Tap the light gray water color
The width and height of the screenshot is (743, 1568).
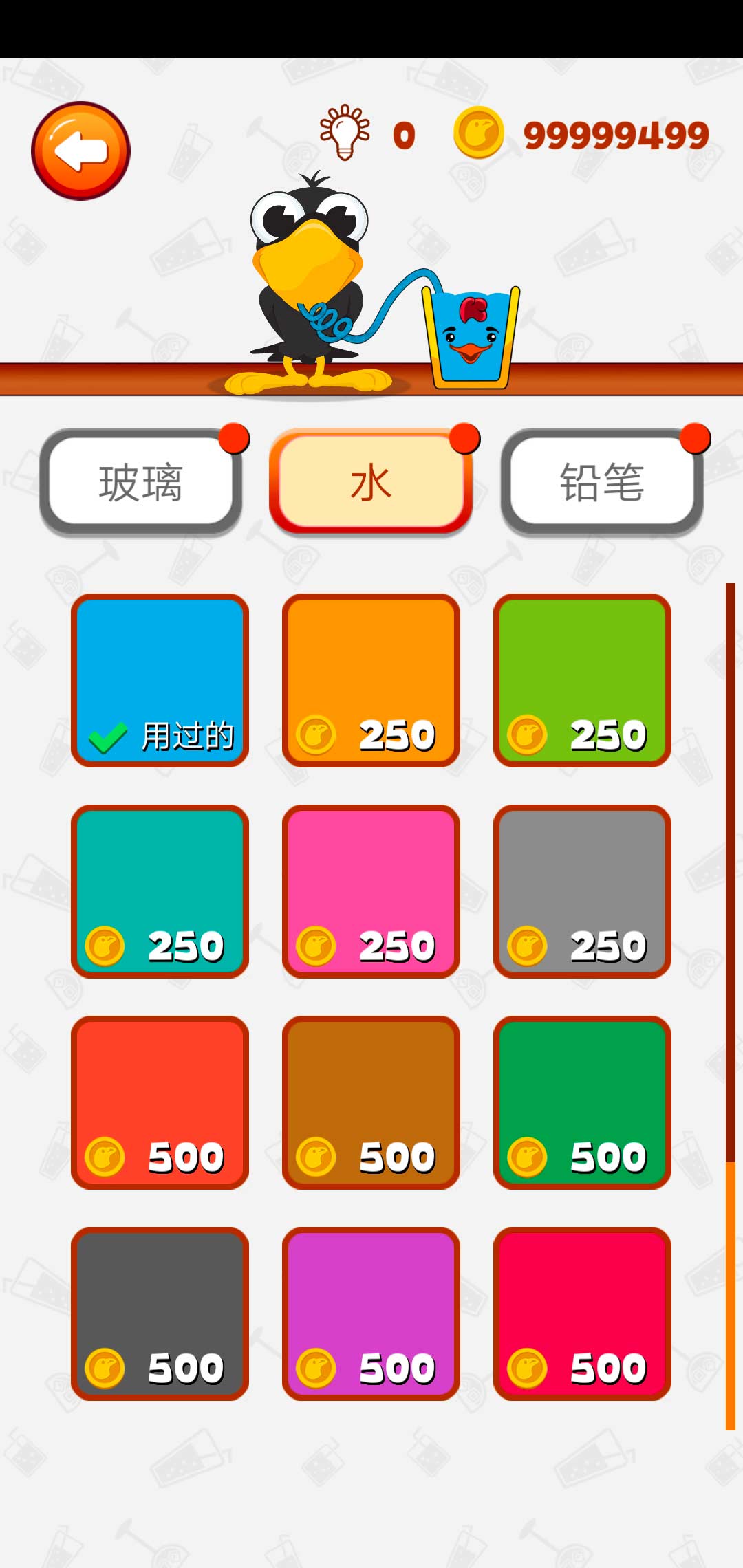pyautogui.click(x=582, y=891)
